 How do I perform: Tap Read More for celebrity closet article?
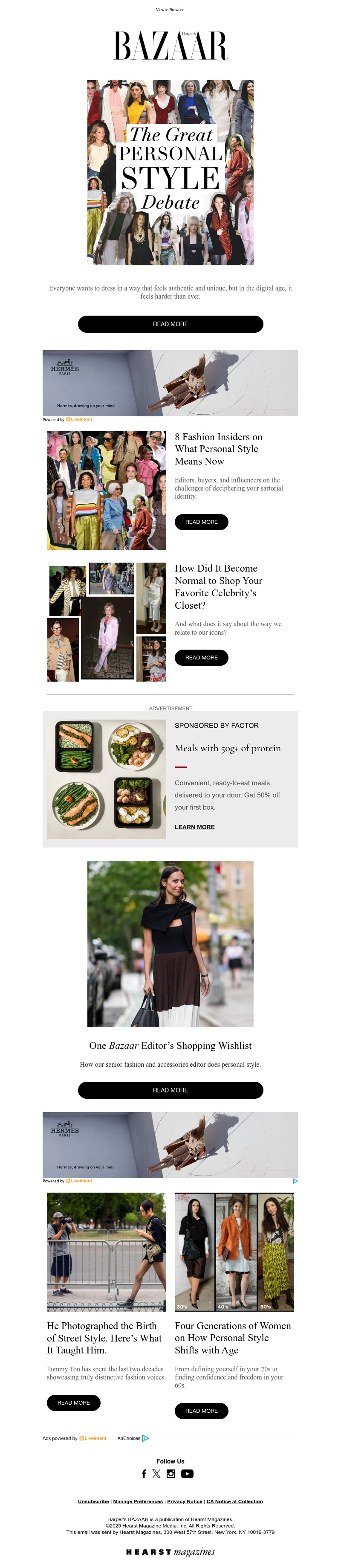click(x=201, y=657)
